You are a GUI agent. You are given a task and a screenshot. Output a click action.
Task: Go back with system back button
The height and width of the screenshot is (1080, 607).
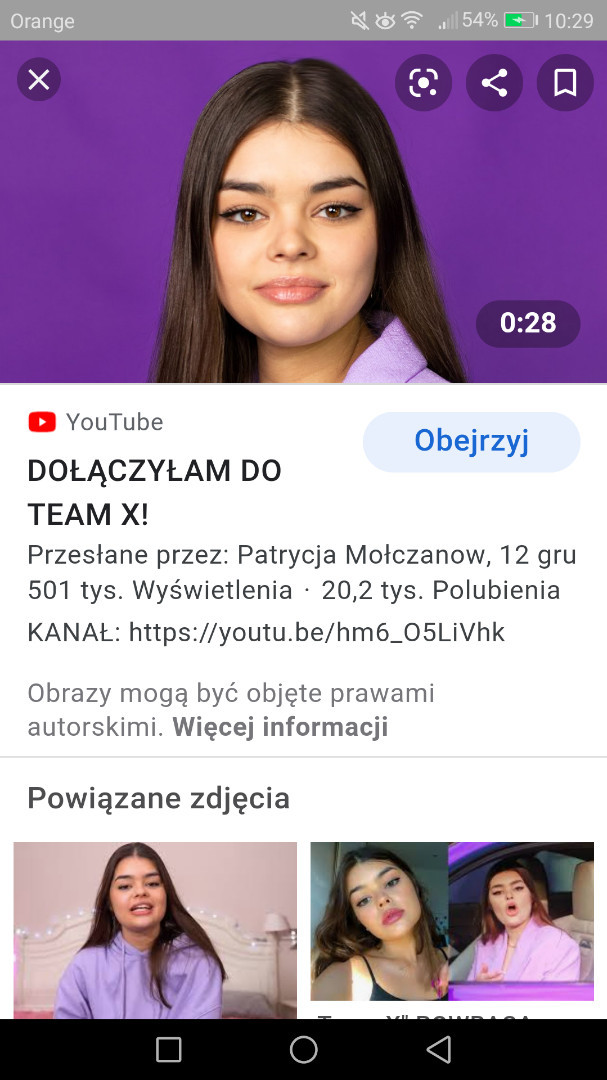point(439,1050)
